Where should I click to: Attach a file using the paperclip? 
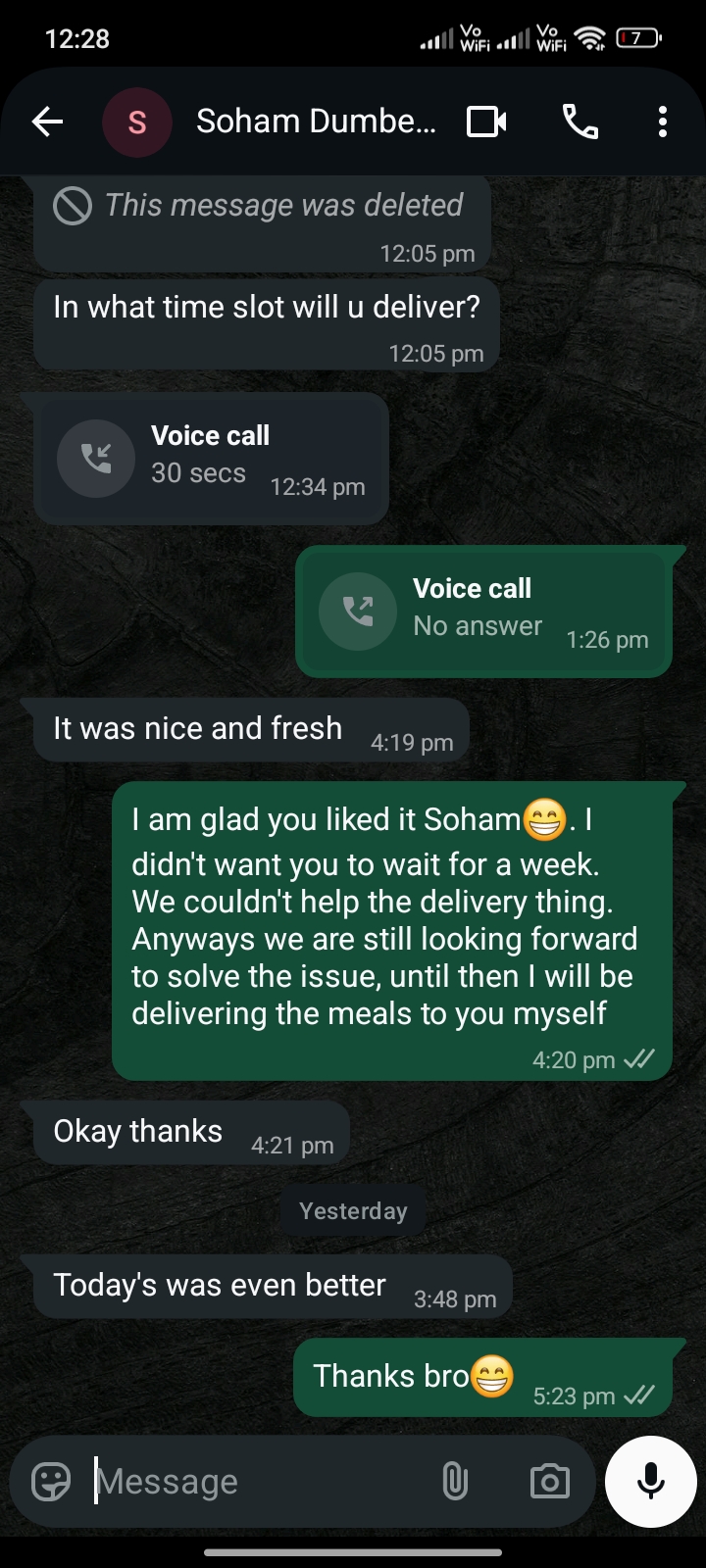(x=454, y=1481)
